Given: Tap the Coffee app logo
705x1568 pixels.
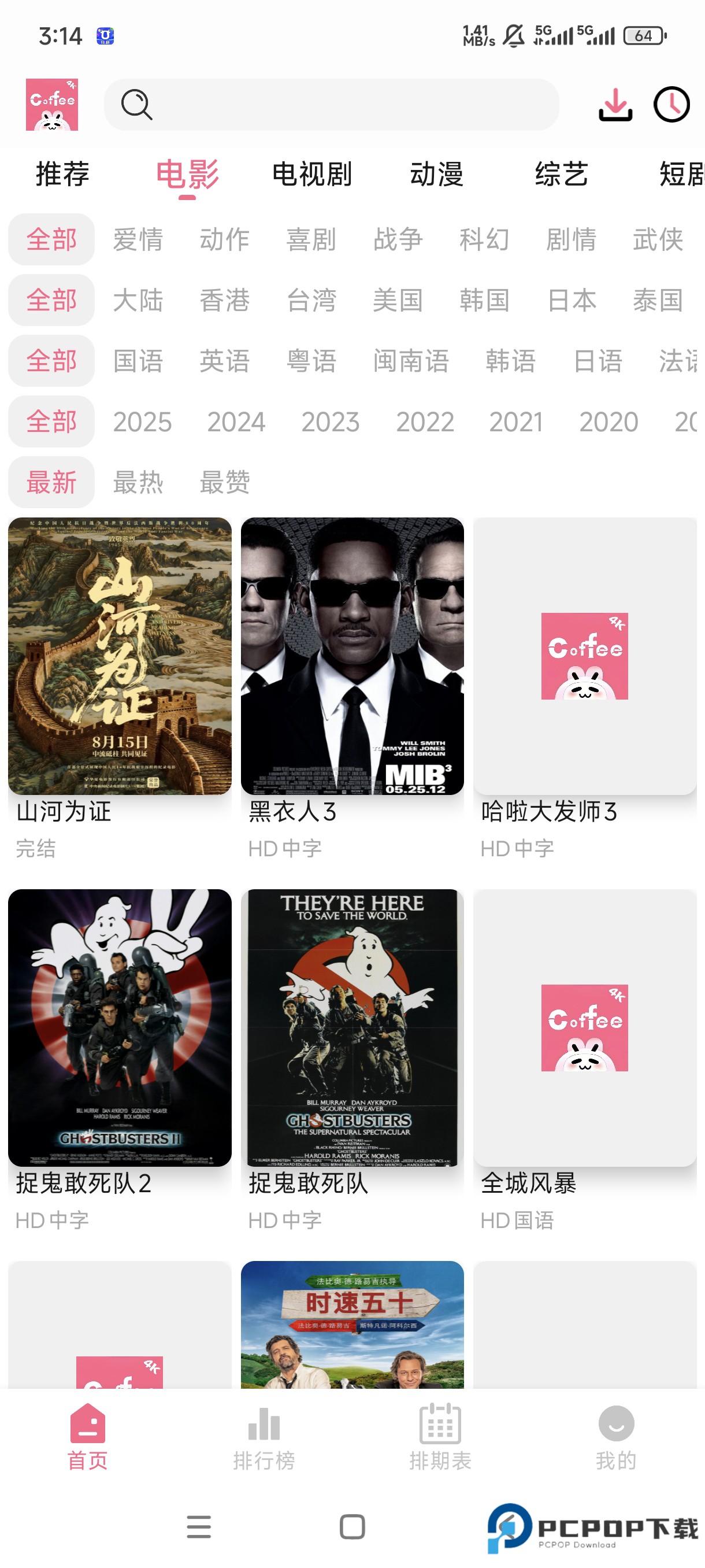Looking at the screenshot, I should (x=51, y=103).
